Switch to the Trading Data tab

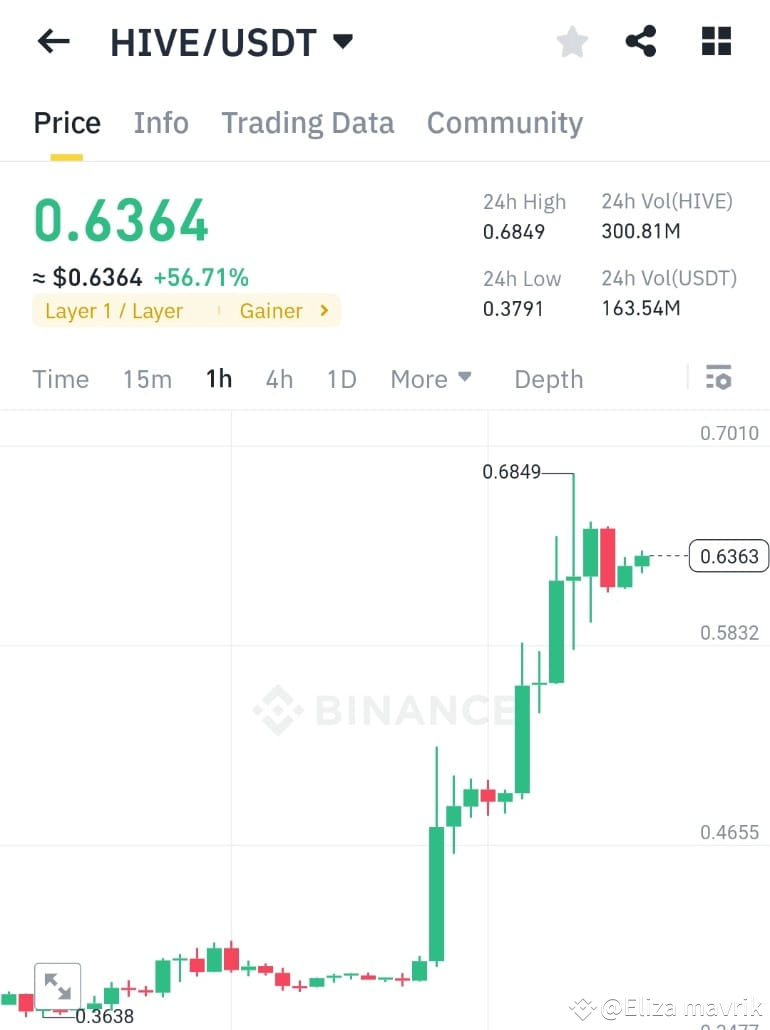[307, 122]
